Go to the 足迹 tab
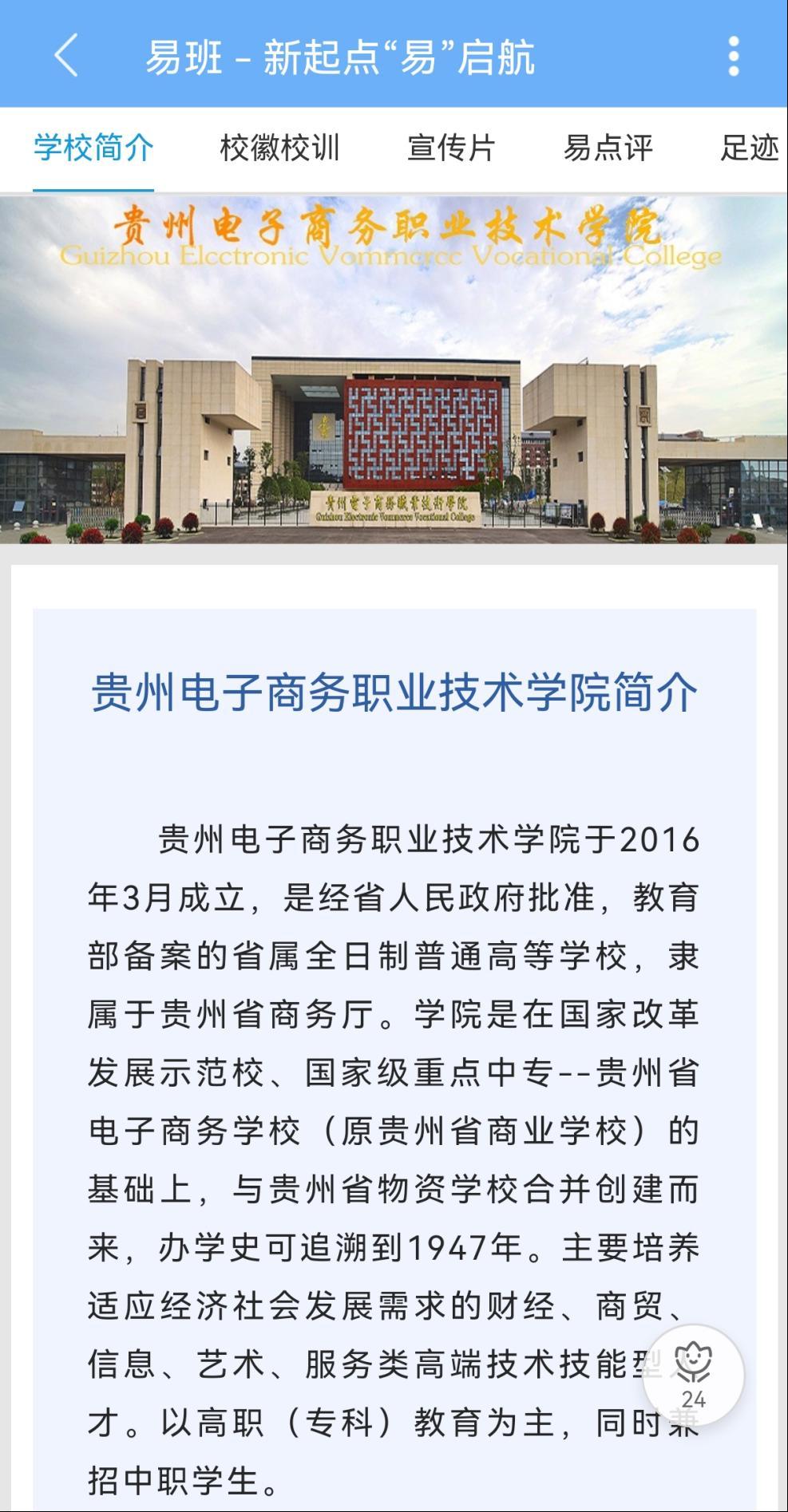 (x=749, y=148)
